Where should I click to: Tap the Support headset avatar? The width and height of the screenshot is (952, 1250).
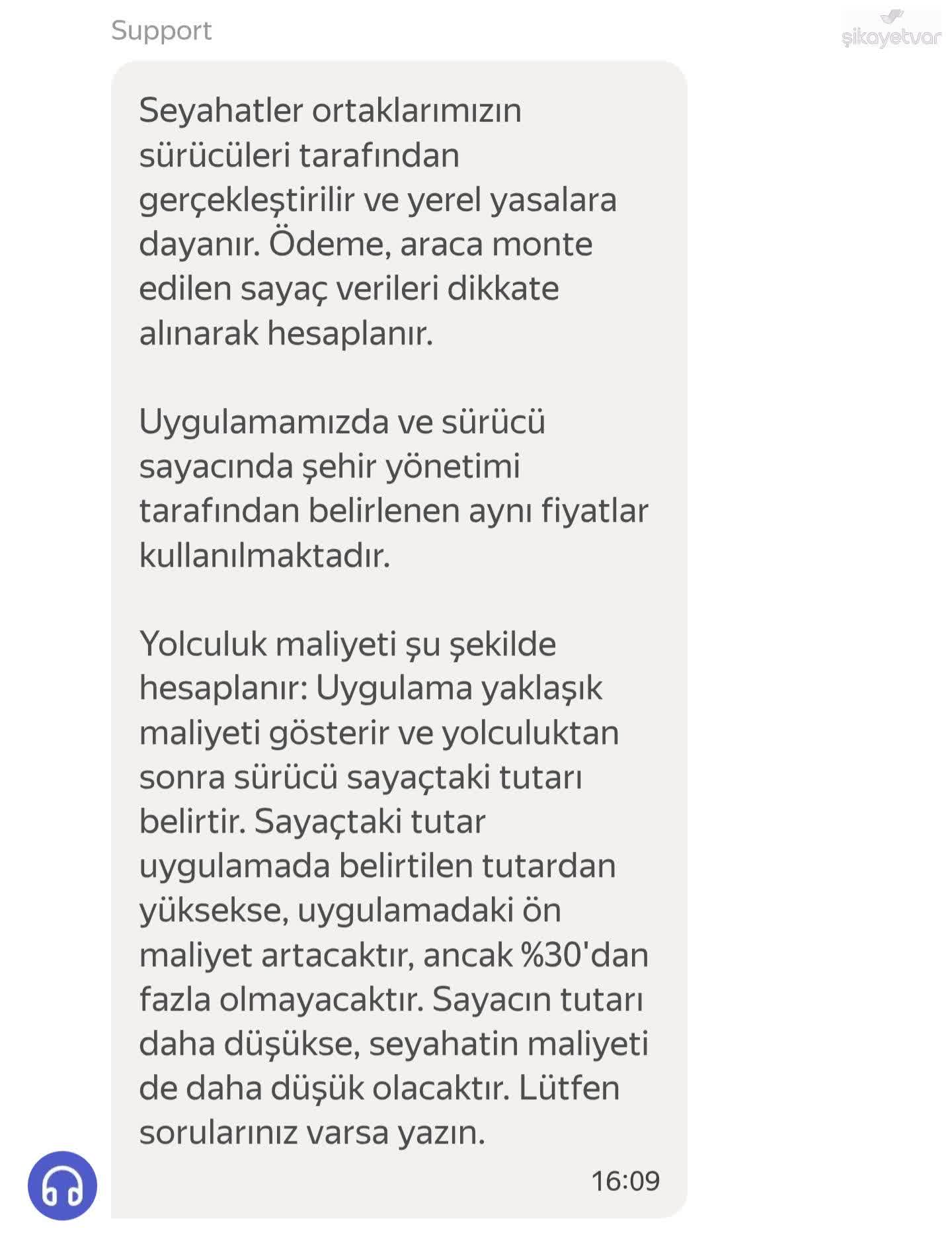(62, 1186)
